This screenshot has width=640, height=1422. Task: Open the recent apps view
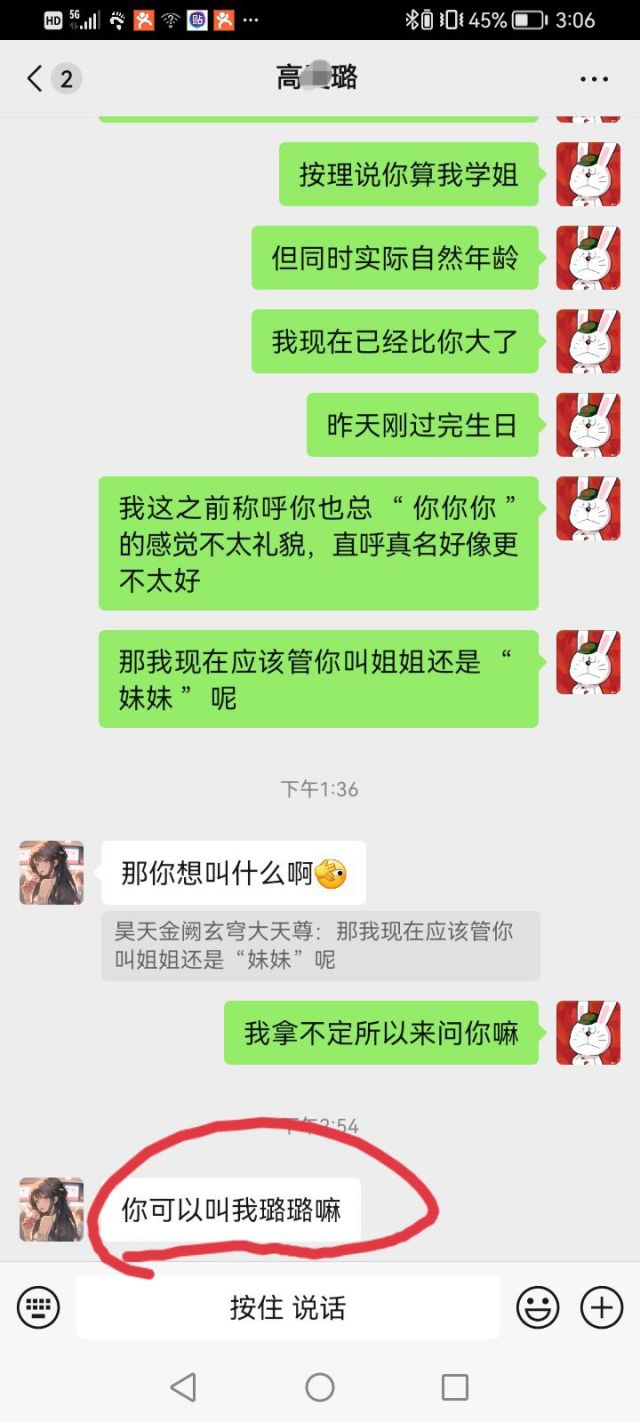pyautogui.click(x=455, y=1387)
